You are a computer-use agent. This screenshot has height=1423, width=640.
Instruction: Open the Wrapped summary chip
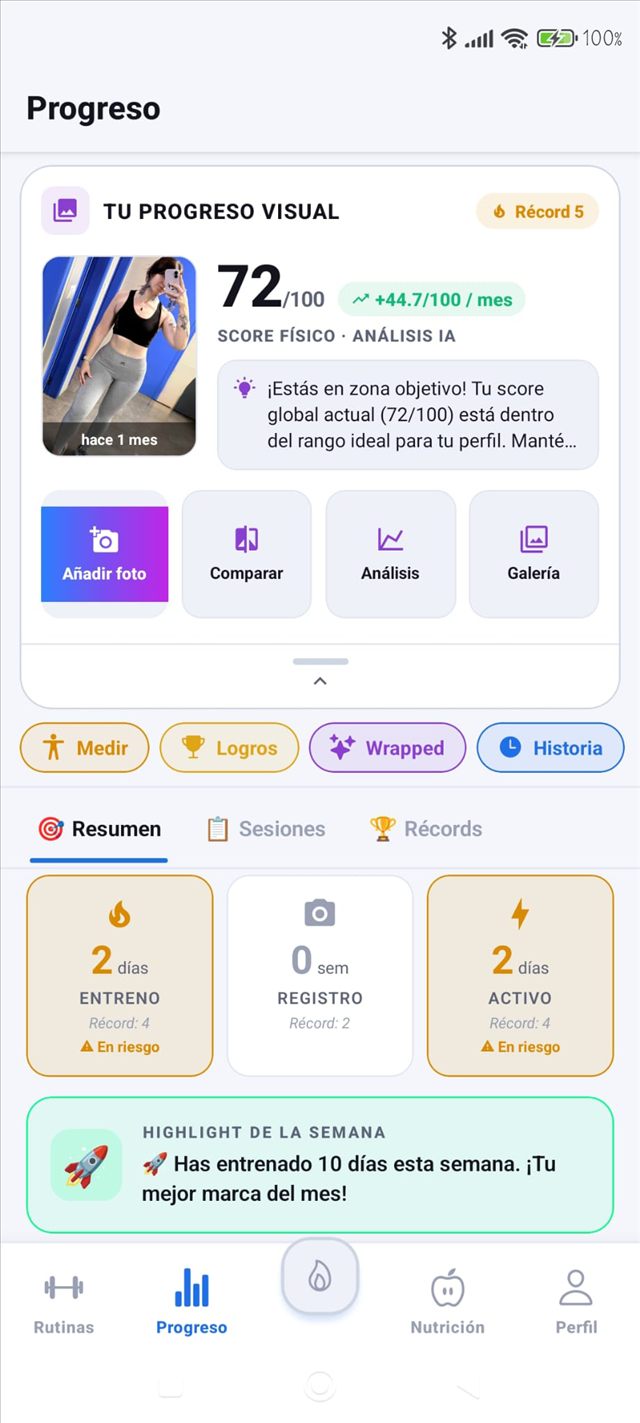(388, 748)
